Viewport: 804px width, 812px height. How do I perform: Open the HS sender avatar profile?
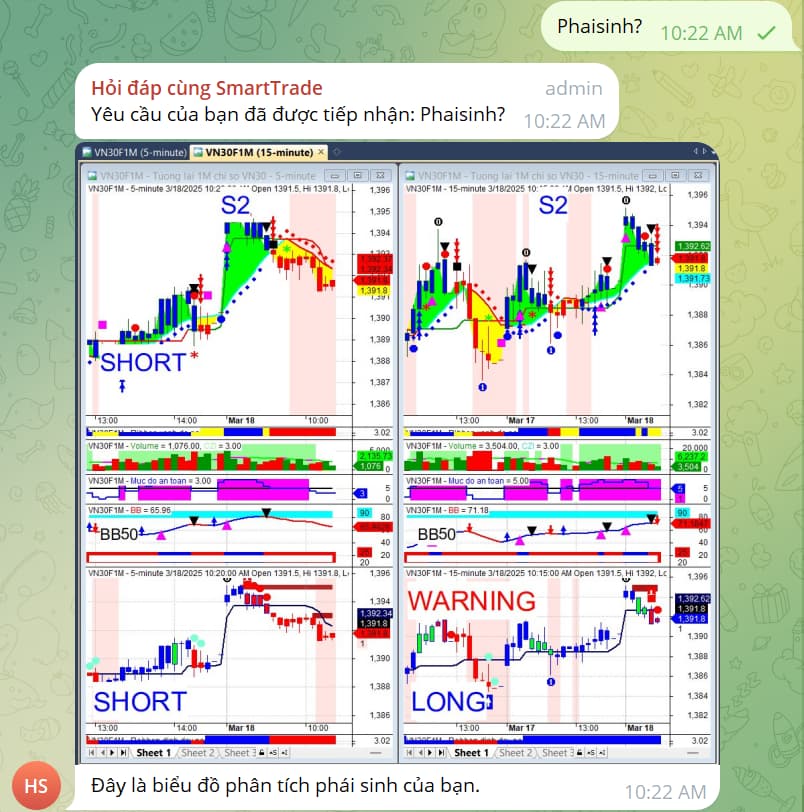pos(36,785)
